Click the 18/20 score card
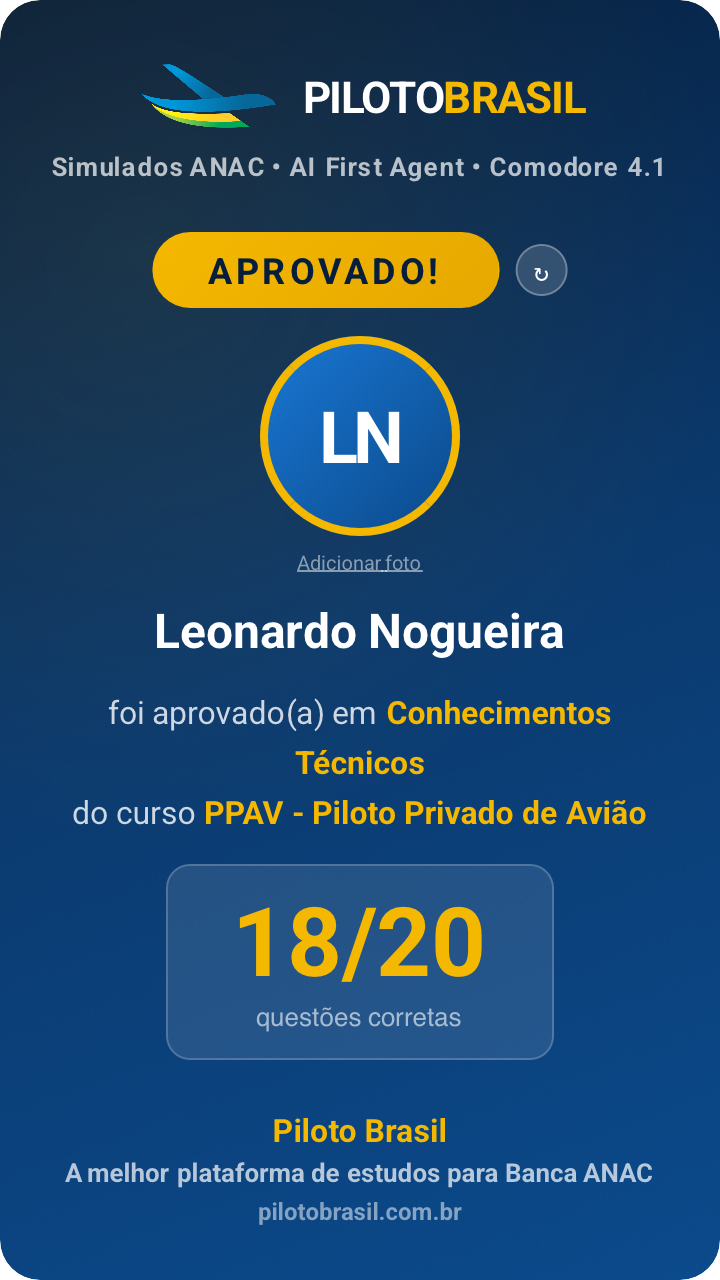 (360, 938)
